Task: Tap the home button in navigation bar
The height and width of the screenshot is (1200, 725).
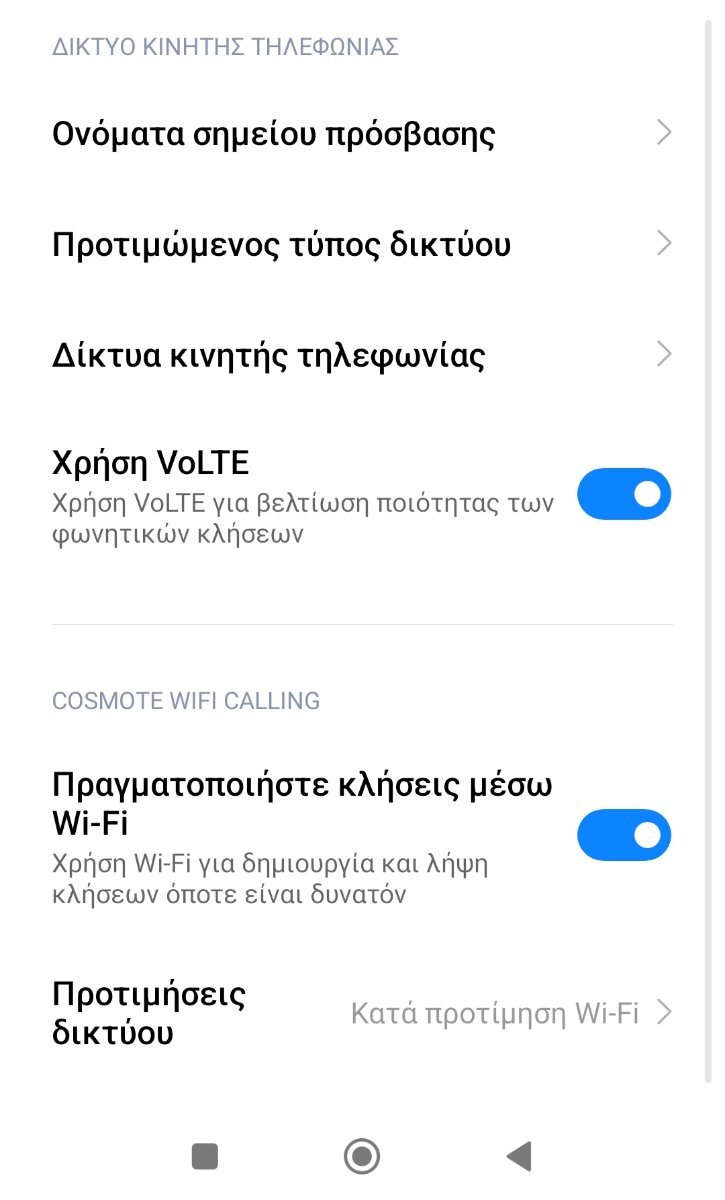Action: pyautogui.click(x=362, y=1157)
